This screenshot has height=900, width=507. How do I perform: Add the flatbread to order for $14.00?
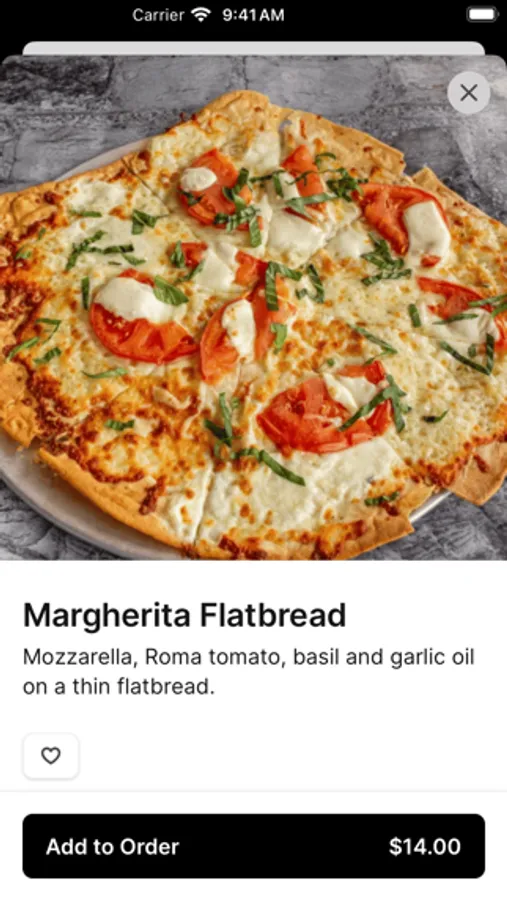(254, 846)
